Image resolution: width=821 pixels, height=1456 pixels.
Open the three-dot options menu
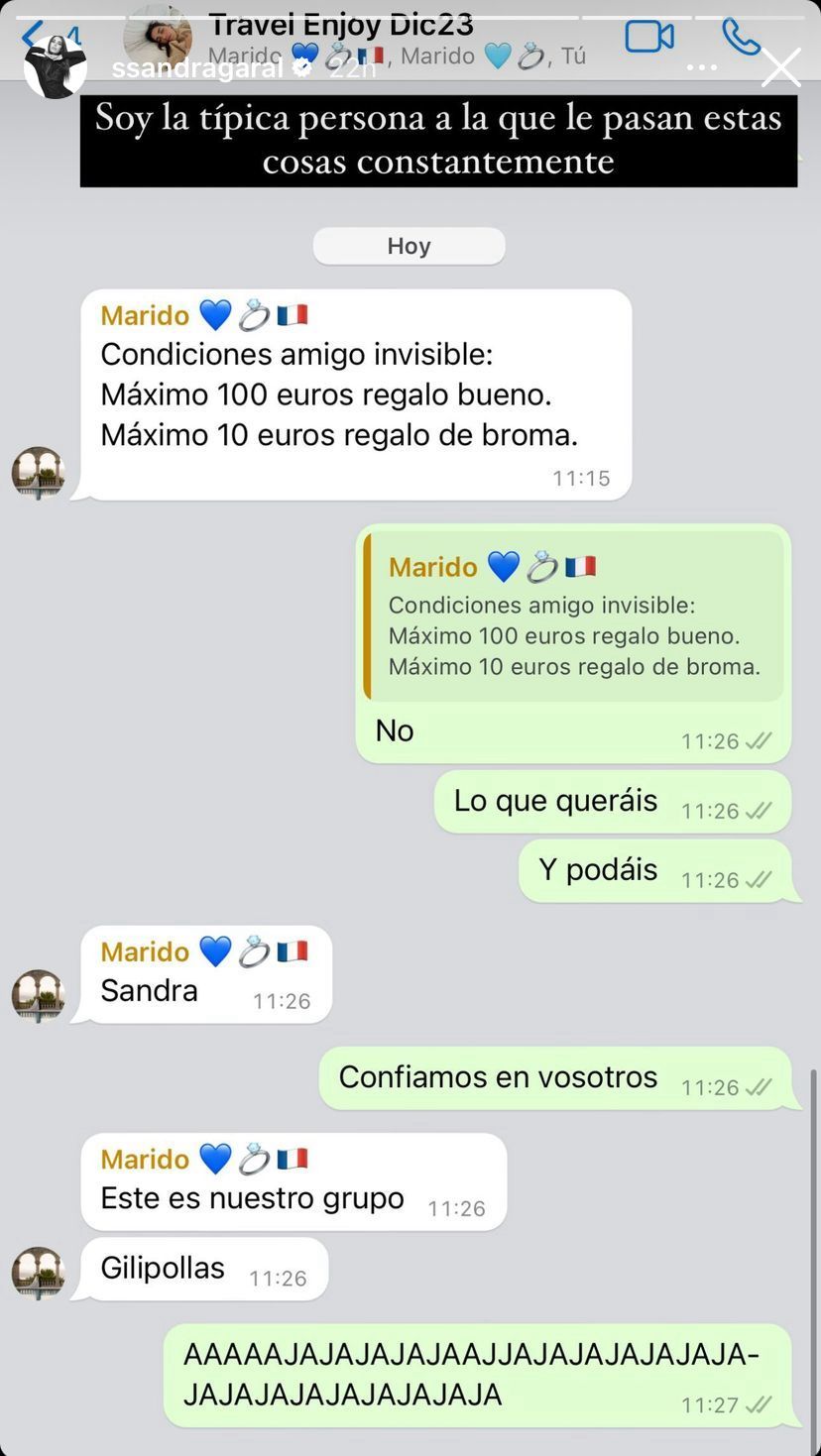[702, 67]
